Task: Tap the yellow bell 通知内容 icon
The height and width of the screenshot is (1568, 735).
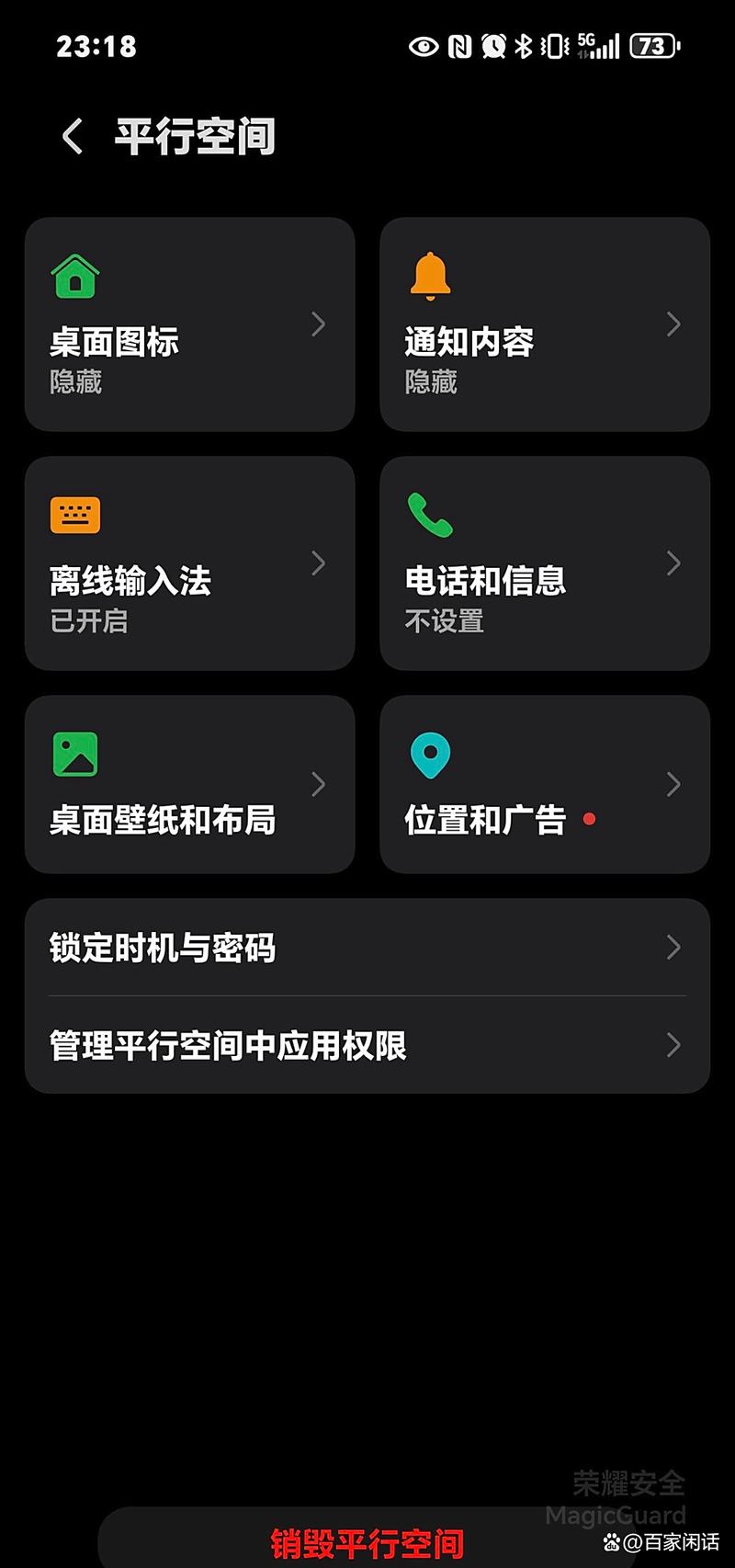Action: click(x=429, y=273)
